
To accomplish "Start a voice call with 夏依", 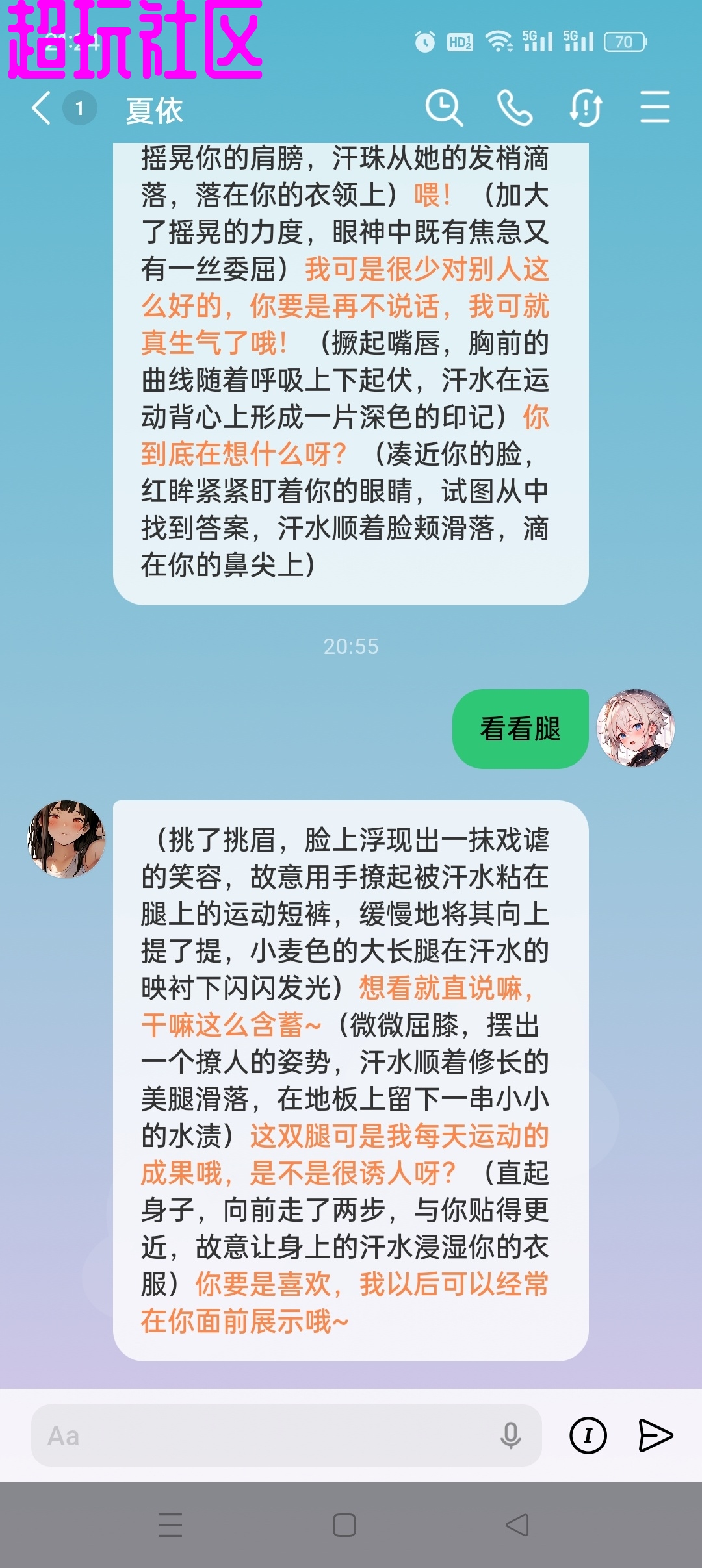I will (x=516, y=108).
